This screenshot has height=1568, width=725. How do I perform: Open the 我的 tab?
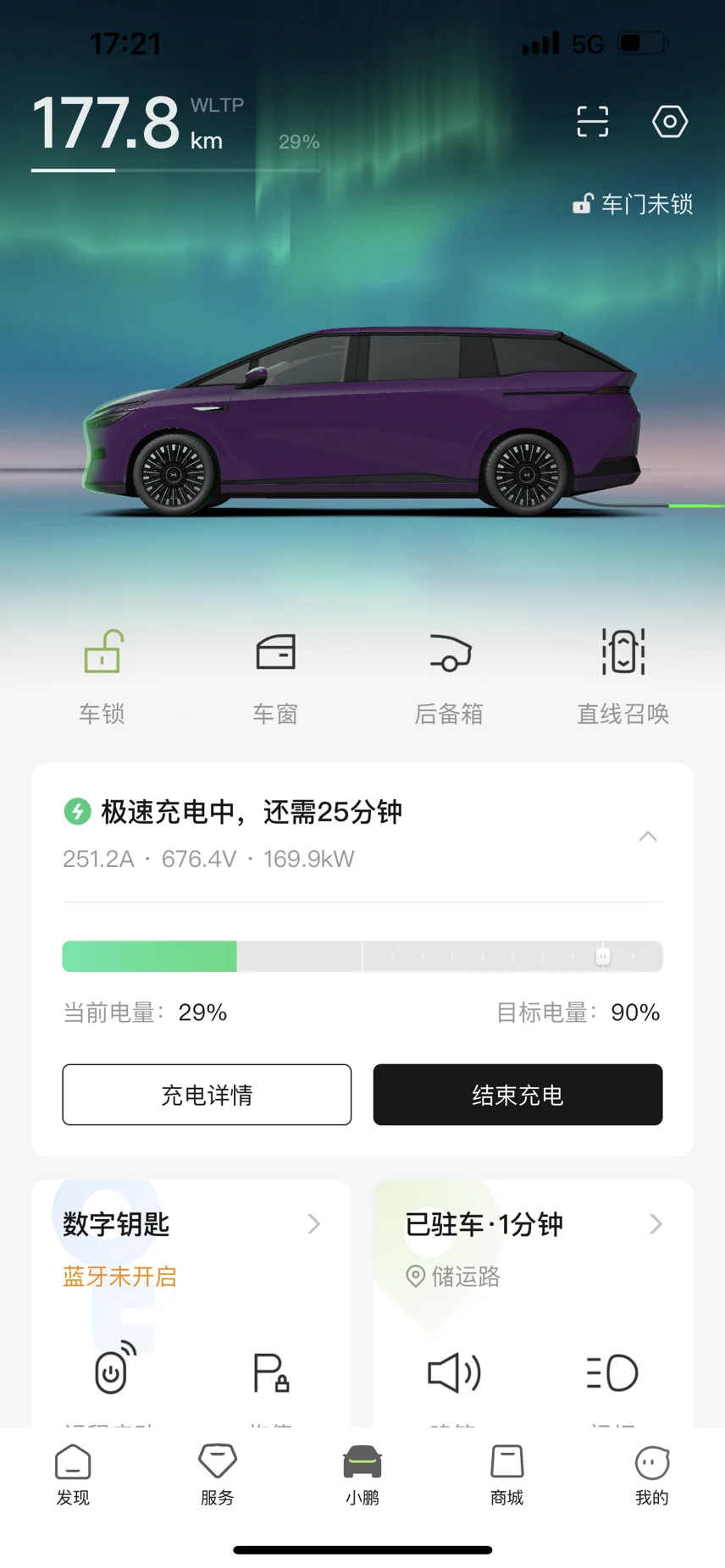(652, 1475)
